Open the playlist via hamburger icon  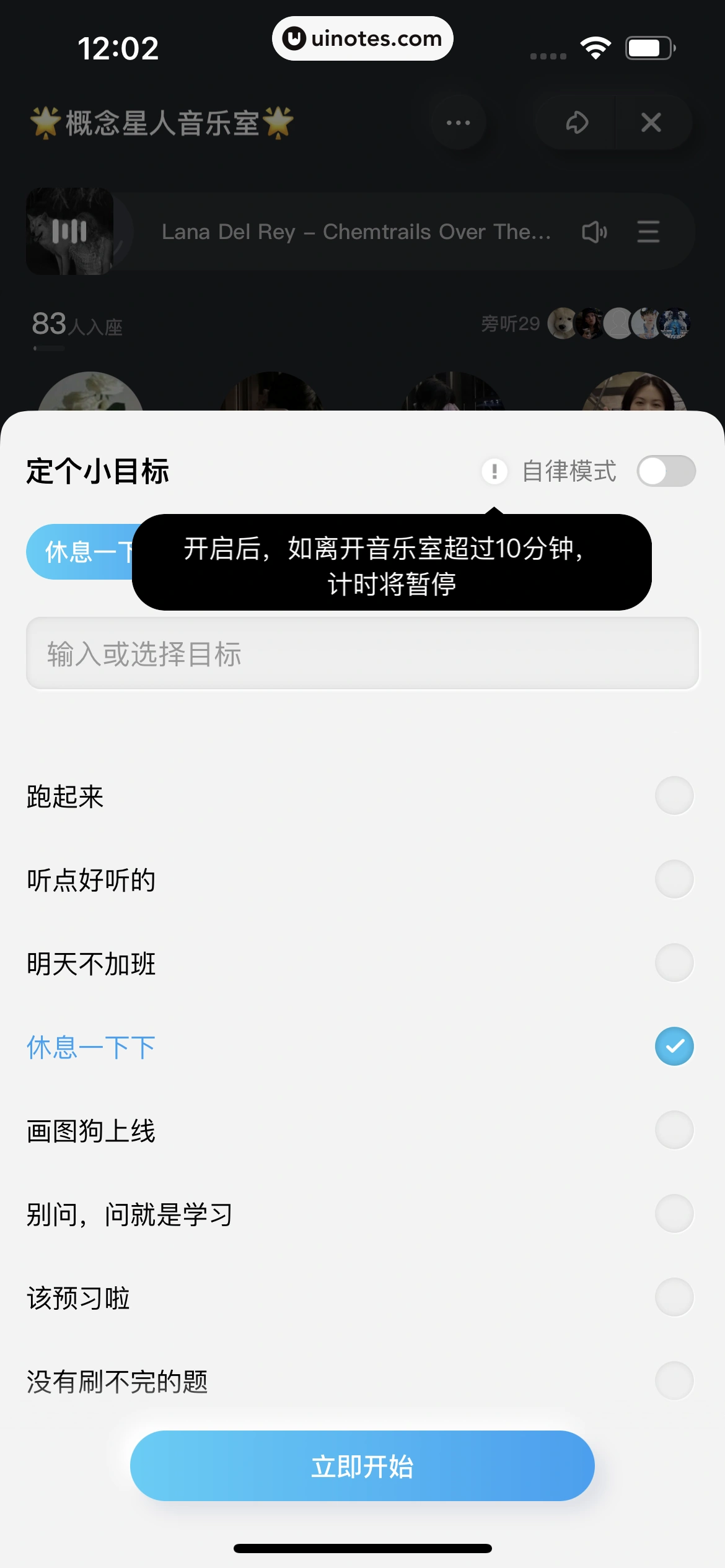648,232
